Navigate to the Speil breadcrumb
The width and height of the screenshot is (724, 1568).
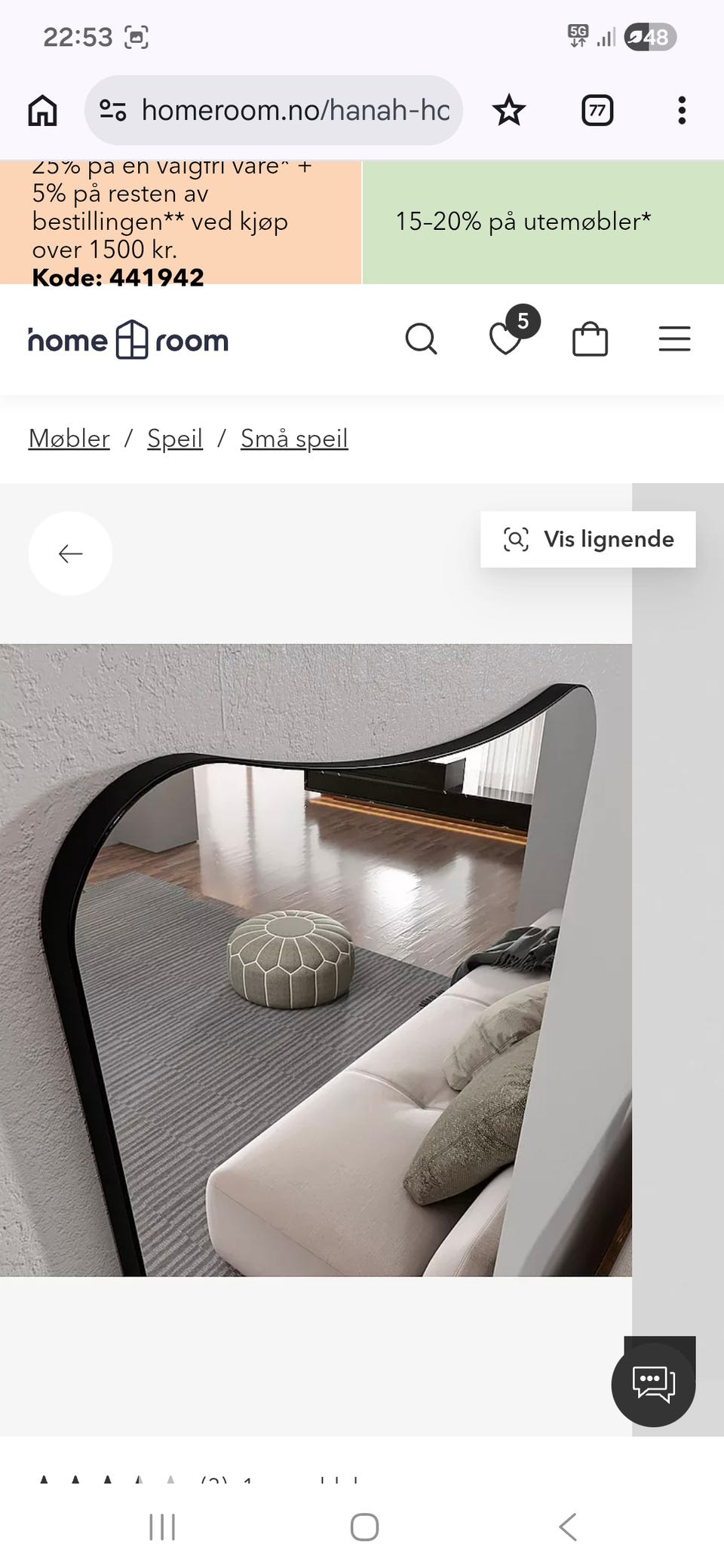pyautogui.click(x=174, y=438)
